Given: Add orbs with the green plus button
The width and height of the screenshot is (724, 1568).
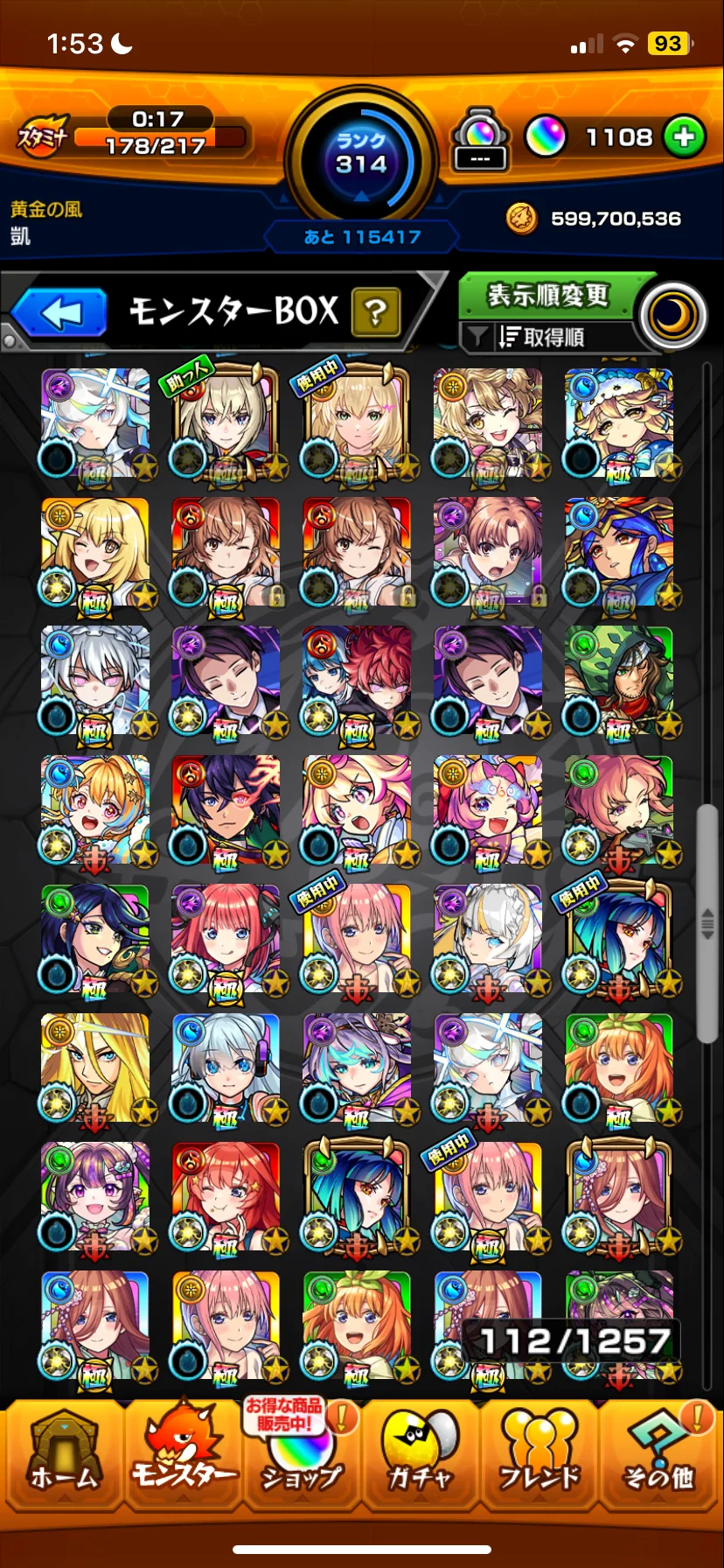Looking at the screenshot, I should (x=684, y=137).
